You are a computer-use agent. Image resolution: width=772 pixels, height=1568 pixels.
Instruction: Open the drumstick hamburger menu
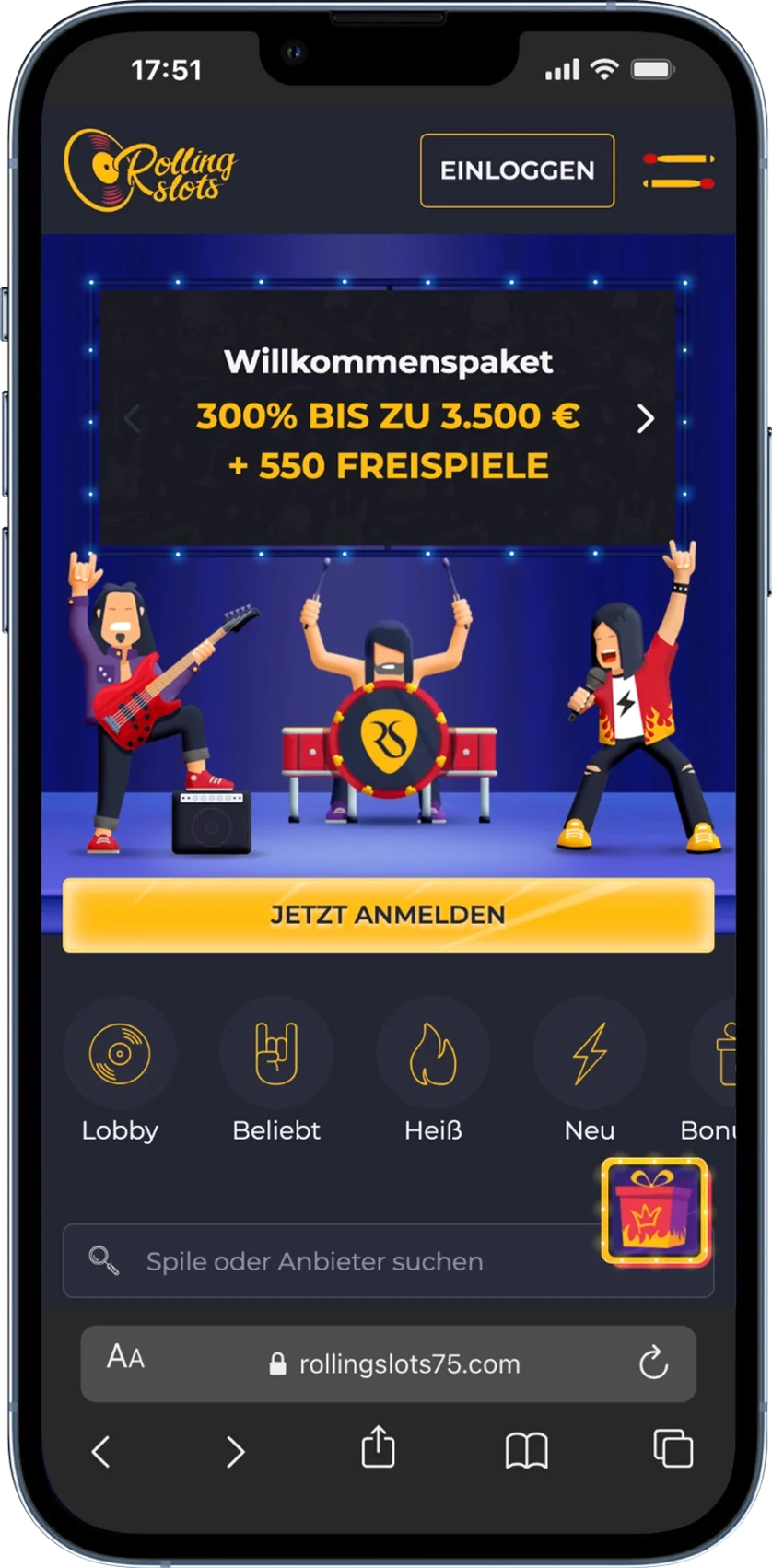(x=677, y=170)
